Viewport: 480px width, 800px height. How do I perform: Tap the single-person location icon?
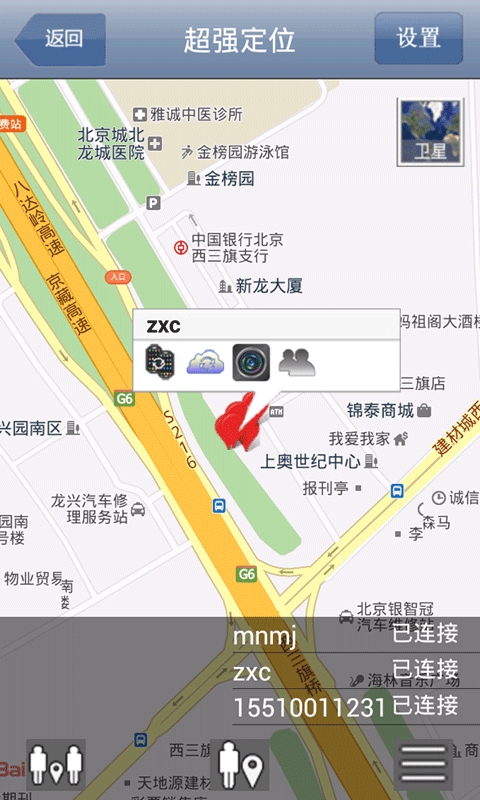pos(240,764)
